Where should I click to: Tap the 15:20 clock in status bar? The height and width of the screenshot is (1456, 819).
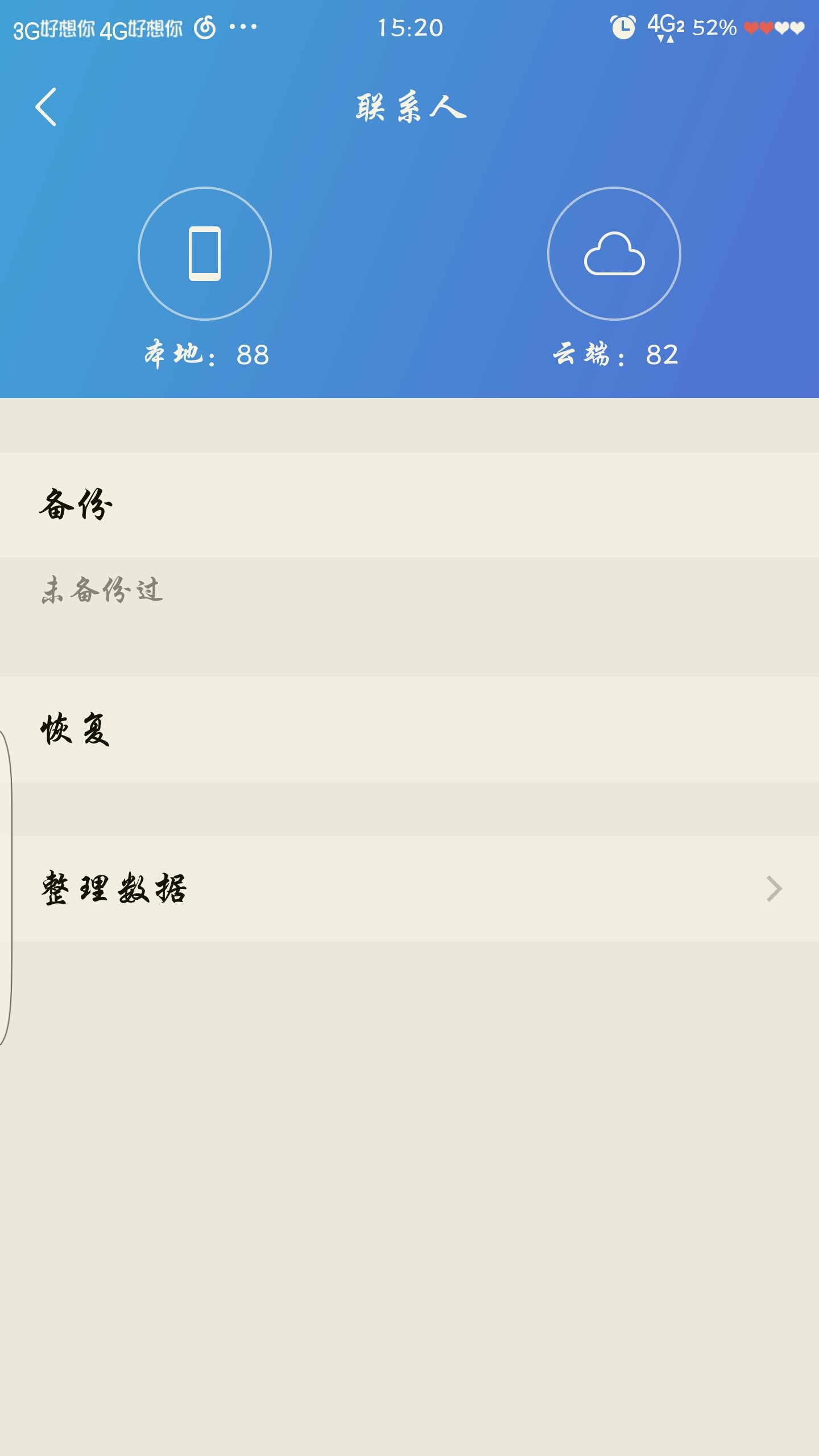click(x=411, y=26)
